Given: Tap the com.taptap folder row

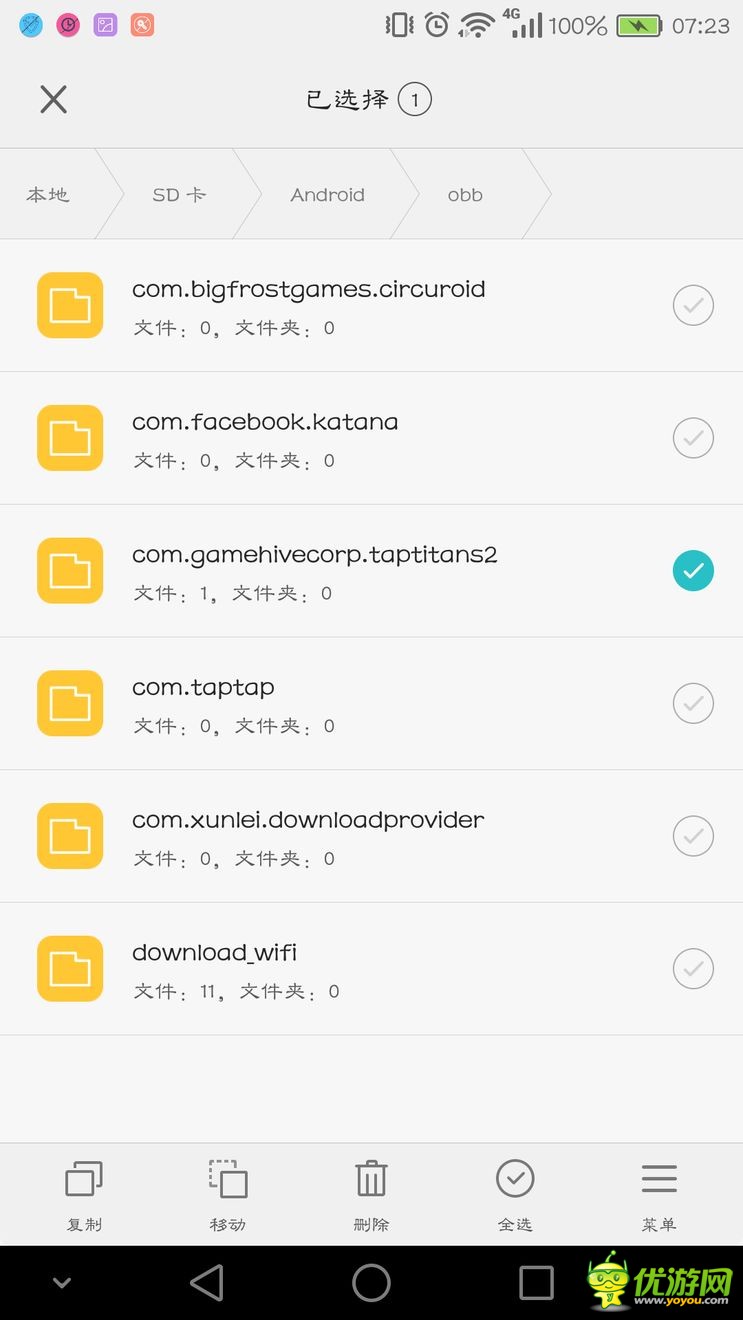Looking at the screenshot, I should (x=371, y=703).
